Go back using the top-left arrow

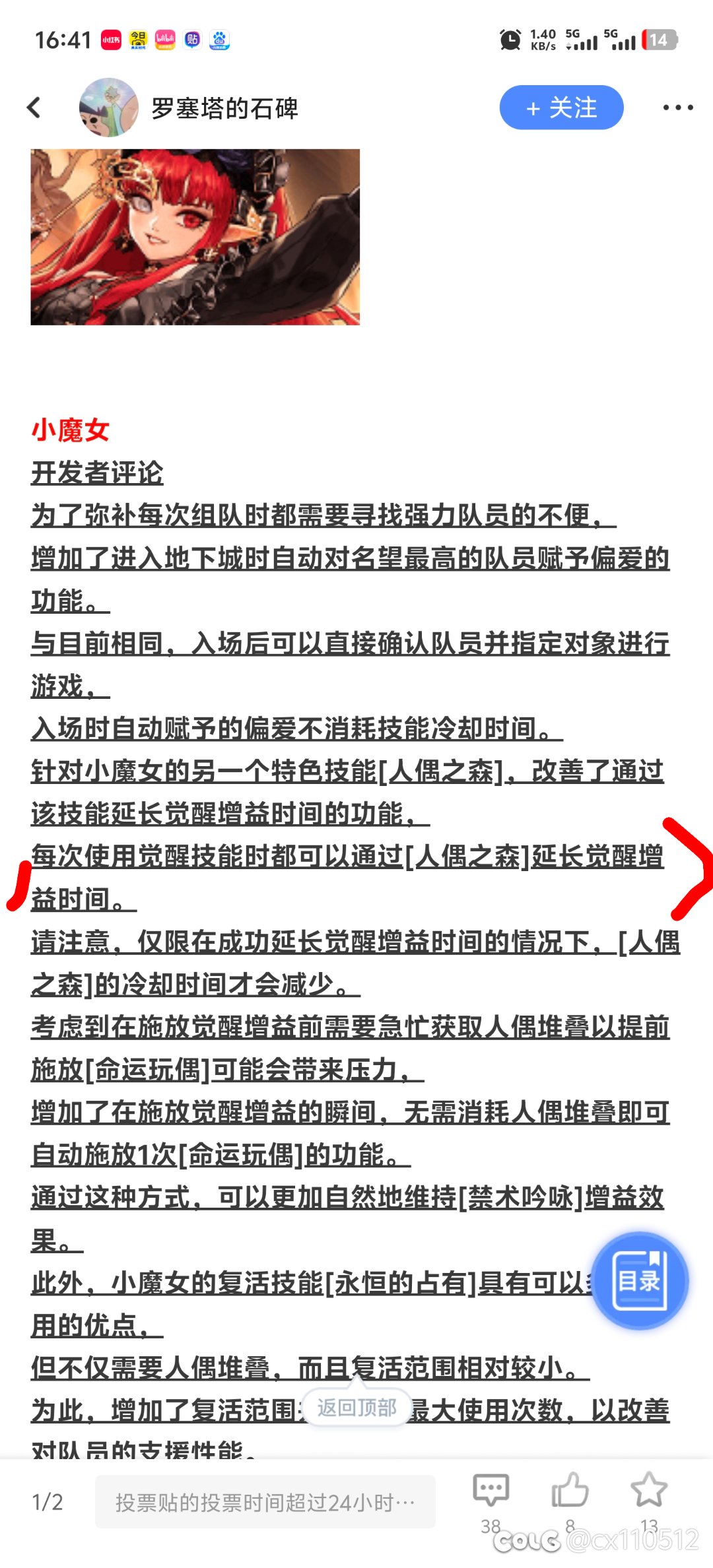[34, 108]
